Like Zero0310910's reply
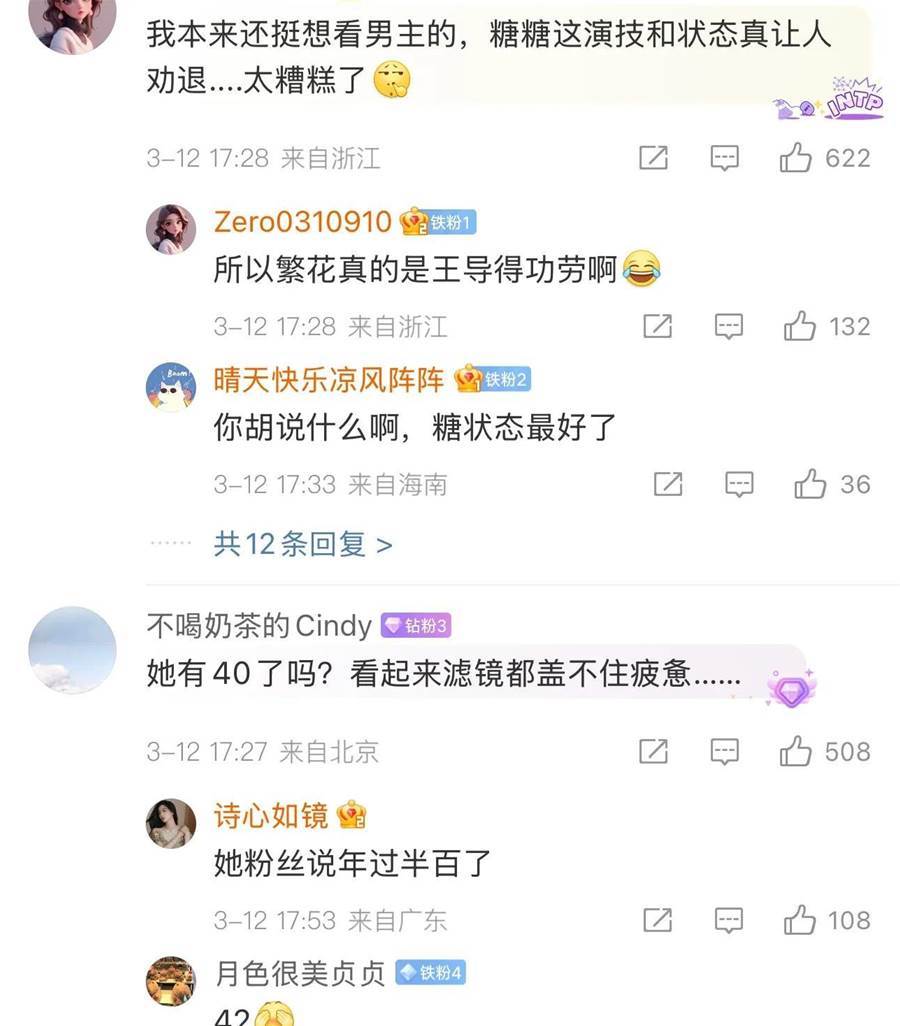The height and width of the screenshot is (1026, 900). click(800, 326)
